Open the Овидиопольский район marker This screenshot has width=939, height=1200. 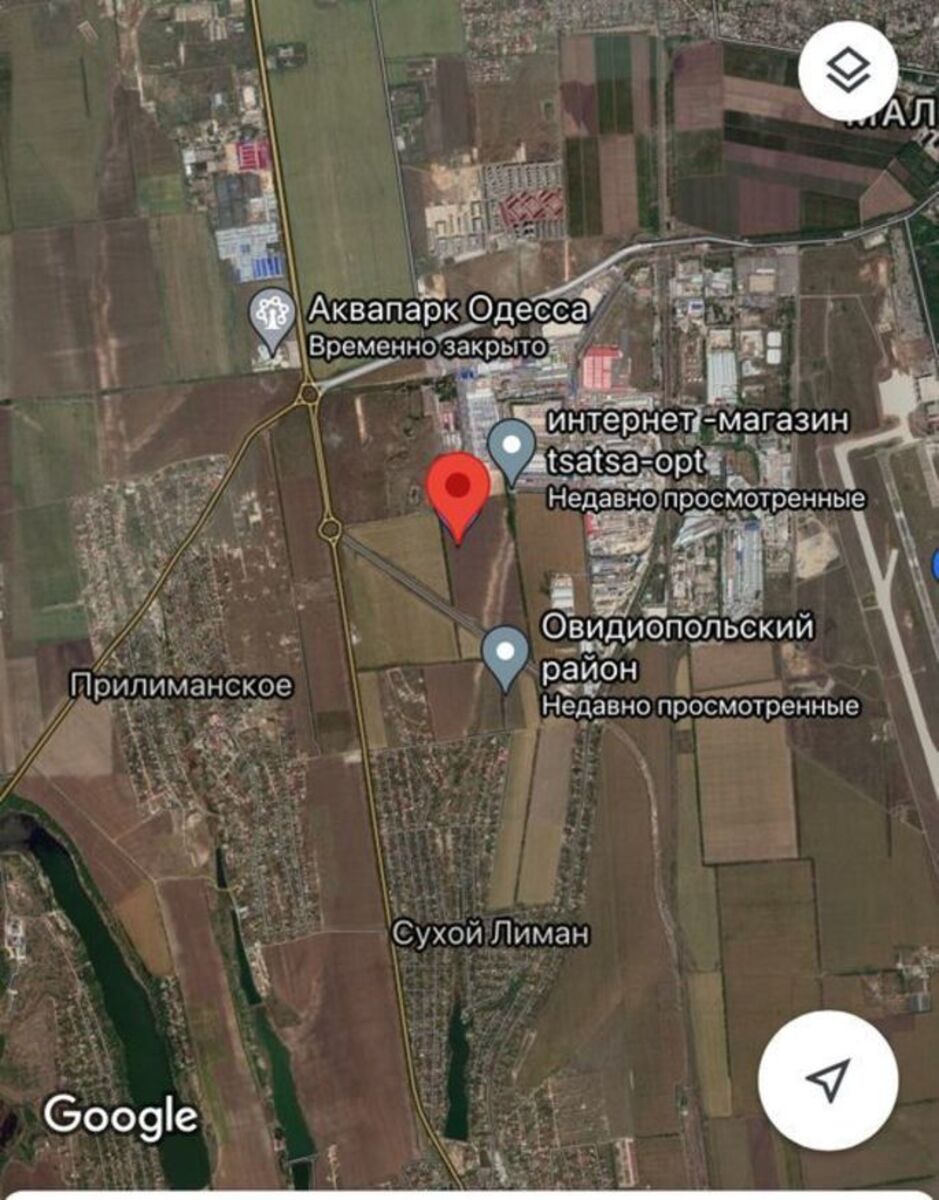click(x=506, y=656)
